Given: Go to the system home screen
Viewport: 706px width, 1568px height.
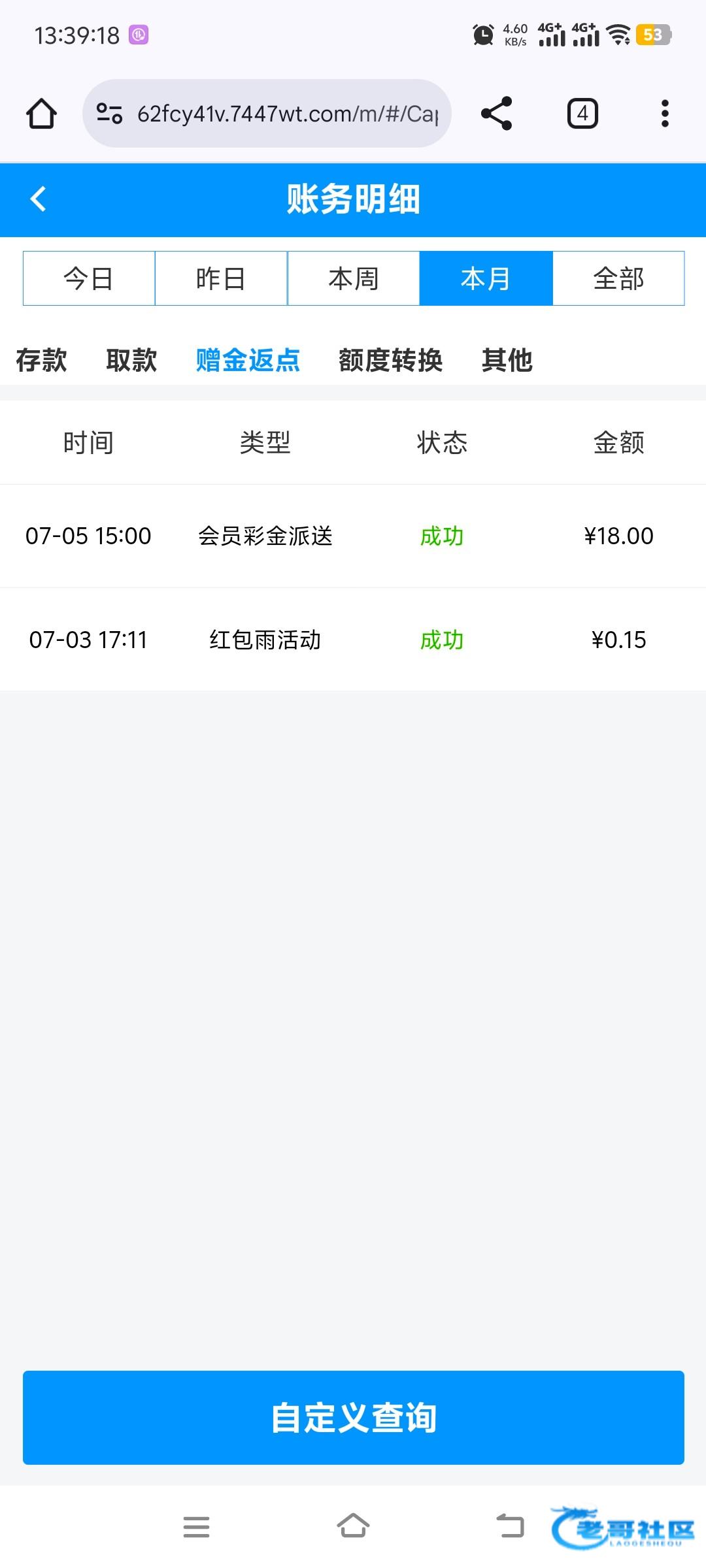Looking at the screenshot, I should pos(353,1527).
